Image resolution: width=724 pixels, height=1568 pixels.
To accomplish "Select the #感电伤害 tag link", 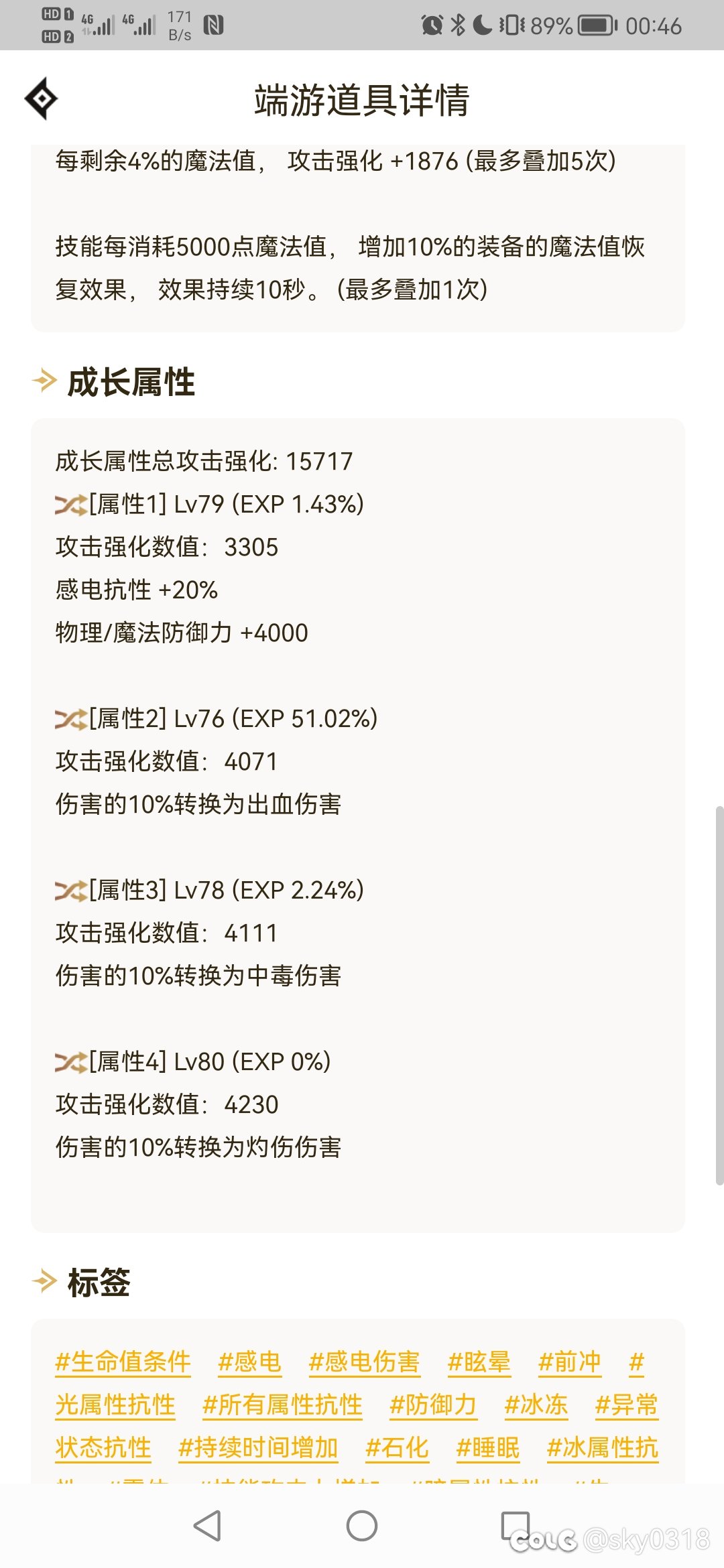I will pos(364,1362).
